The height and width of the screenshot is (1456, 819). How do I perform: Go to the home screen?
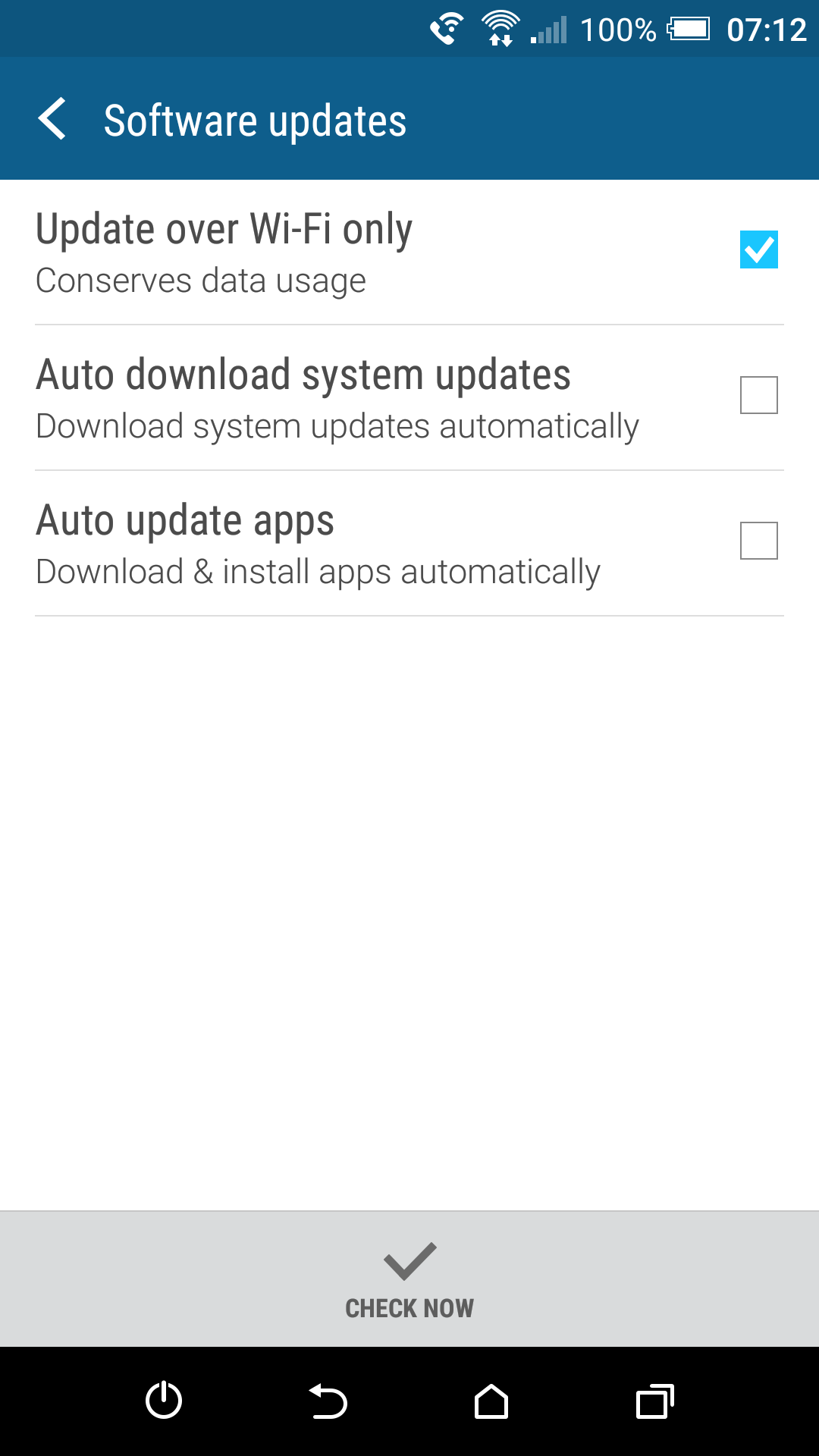(x=491, y=1401)
